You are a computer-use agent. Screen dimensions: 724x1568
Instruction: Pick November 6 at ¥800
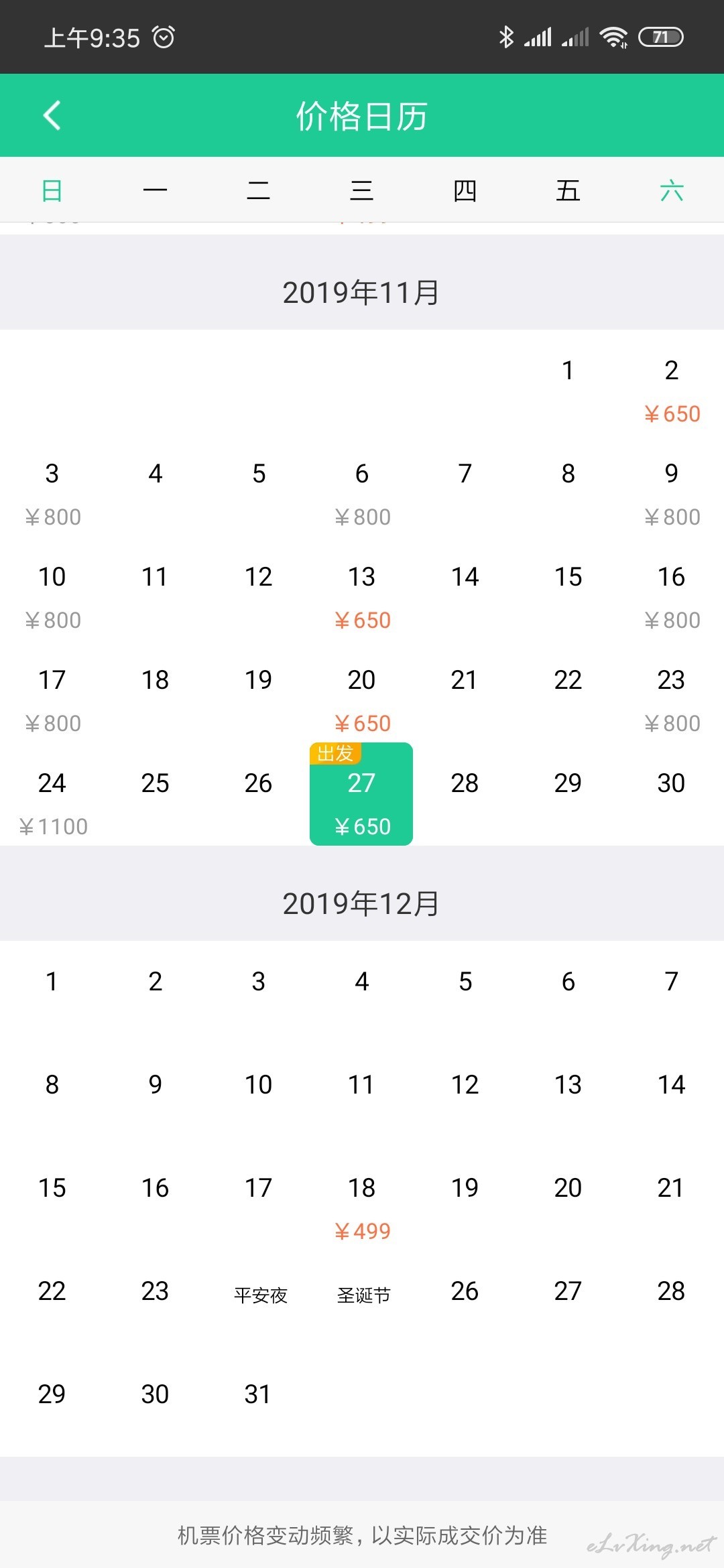pyautogui.click(x=362, y=495)
